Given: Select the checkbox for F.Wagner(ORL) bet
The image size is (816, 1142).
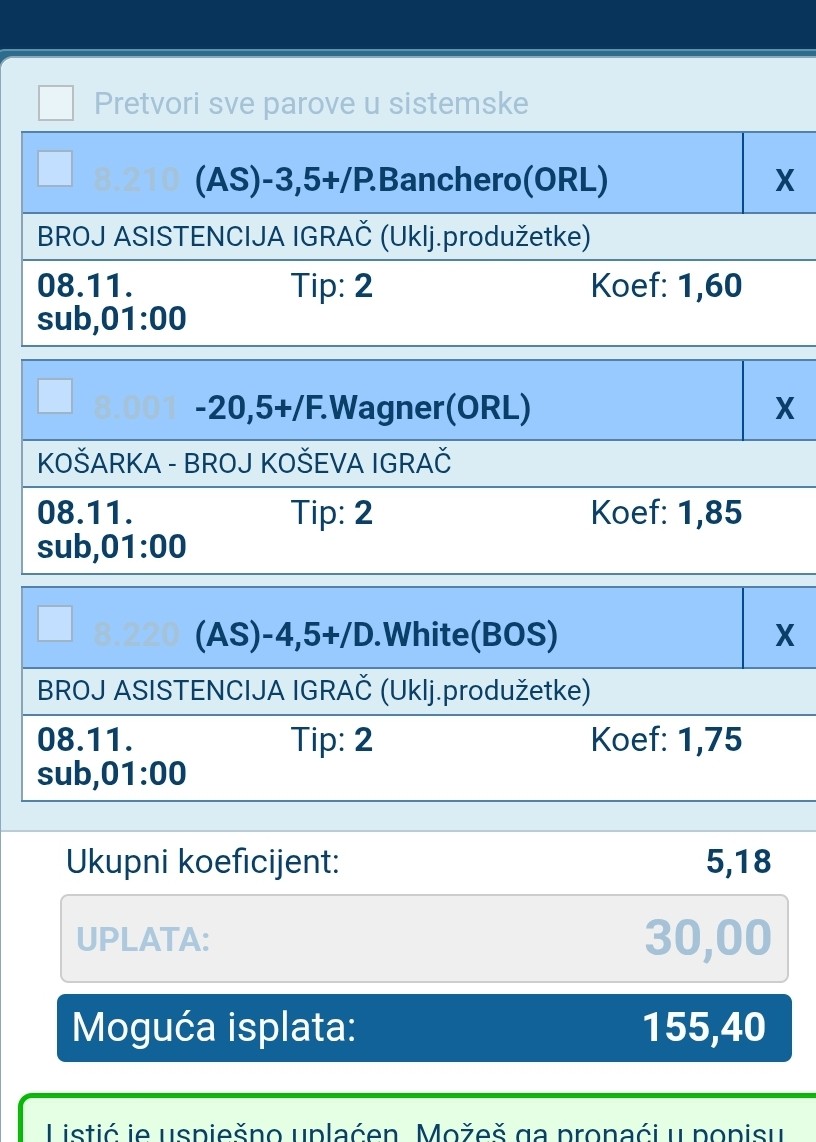Looking at the screenshot, I should (x=55, y=395).
